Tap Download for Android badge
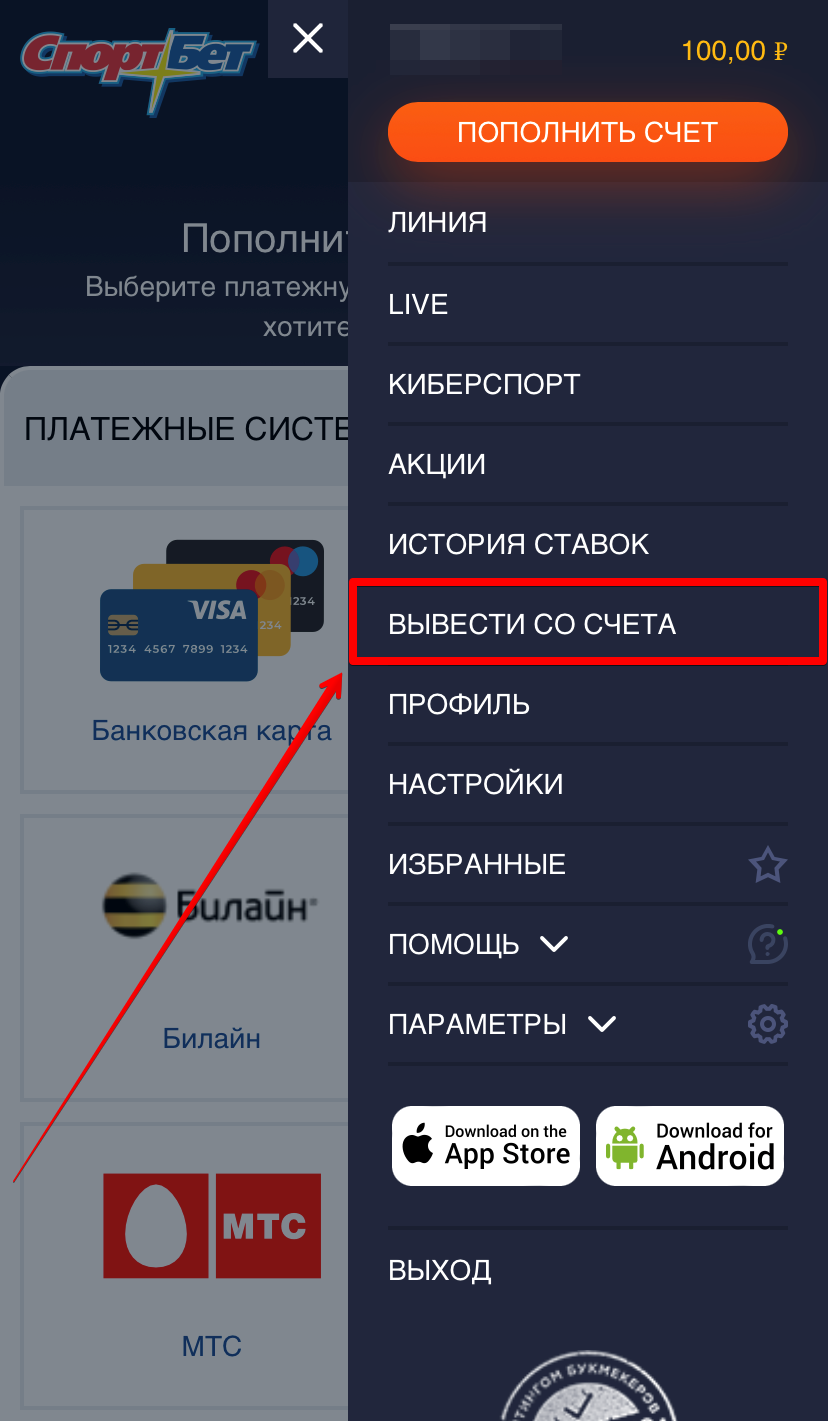 [690, 1146]
